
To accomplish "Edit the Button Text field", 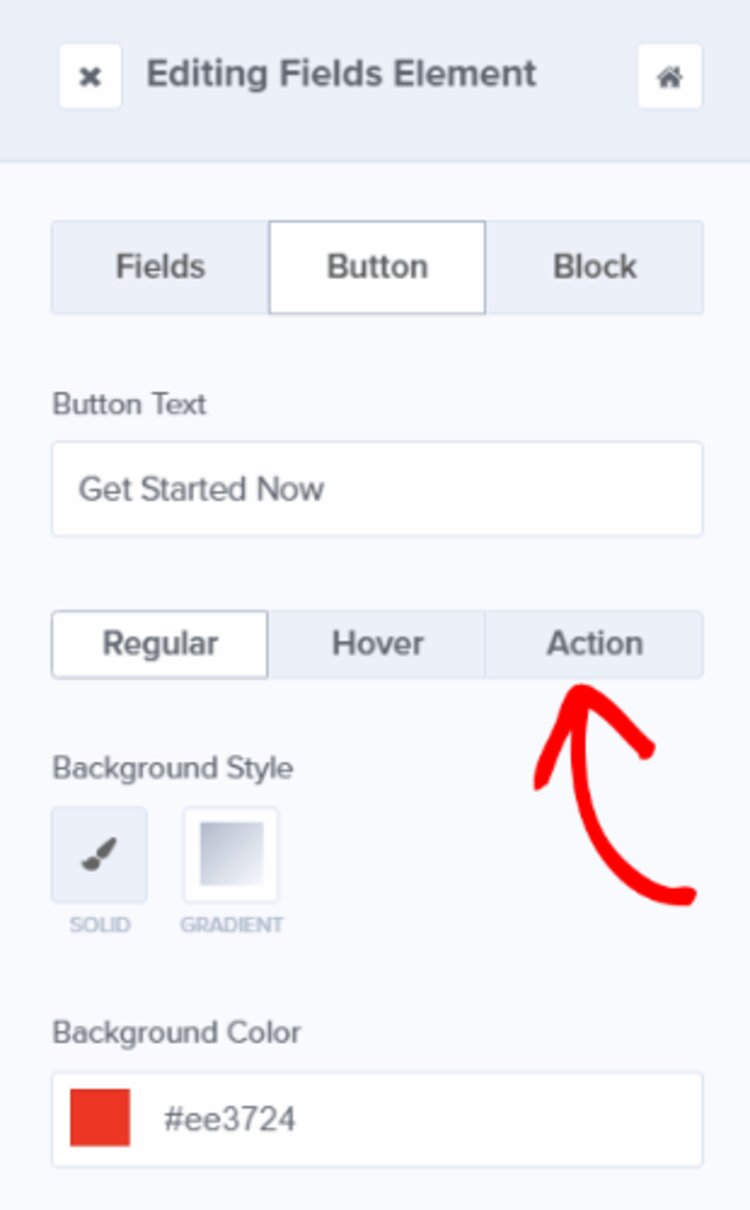I will coord(377,489).
